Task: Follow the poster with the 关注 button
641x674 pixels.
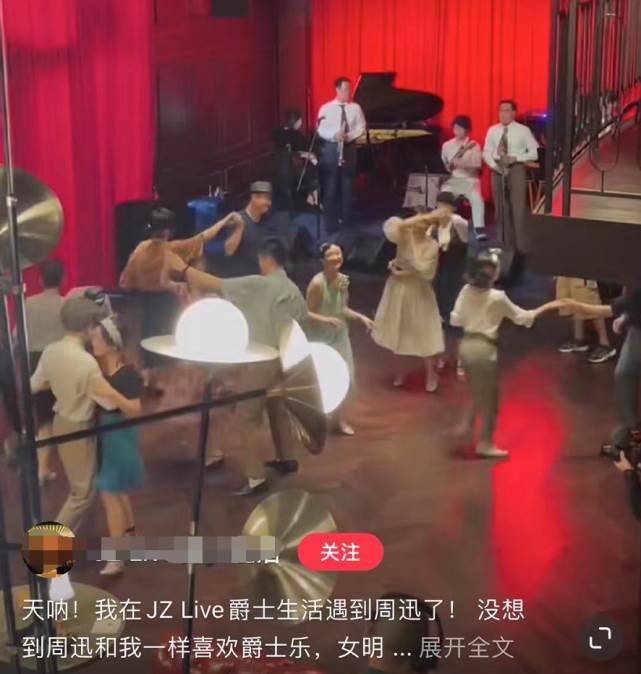Action: 340,552
